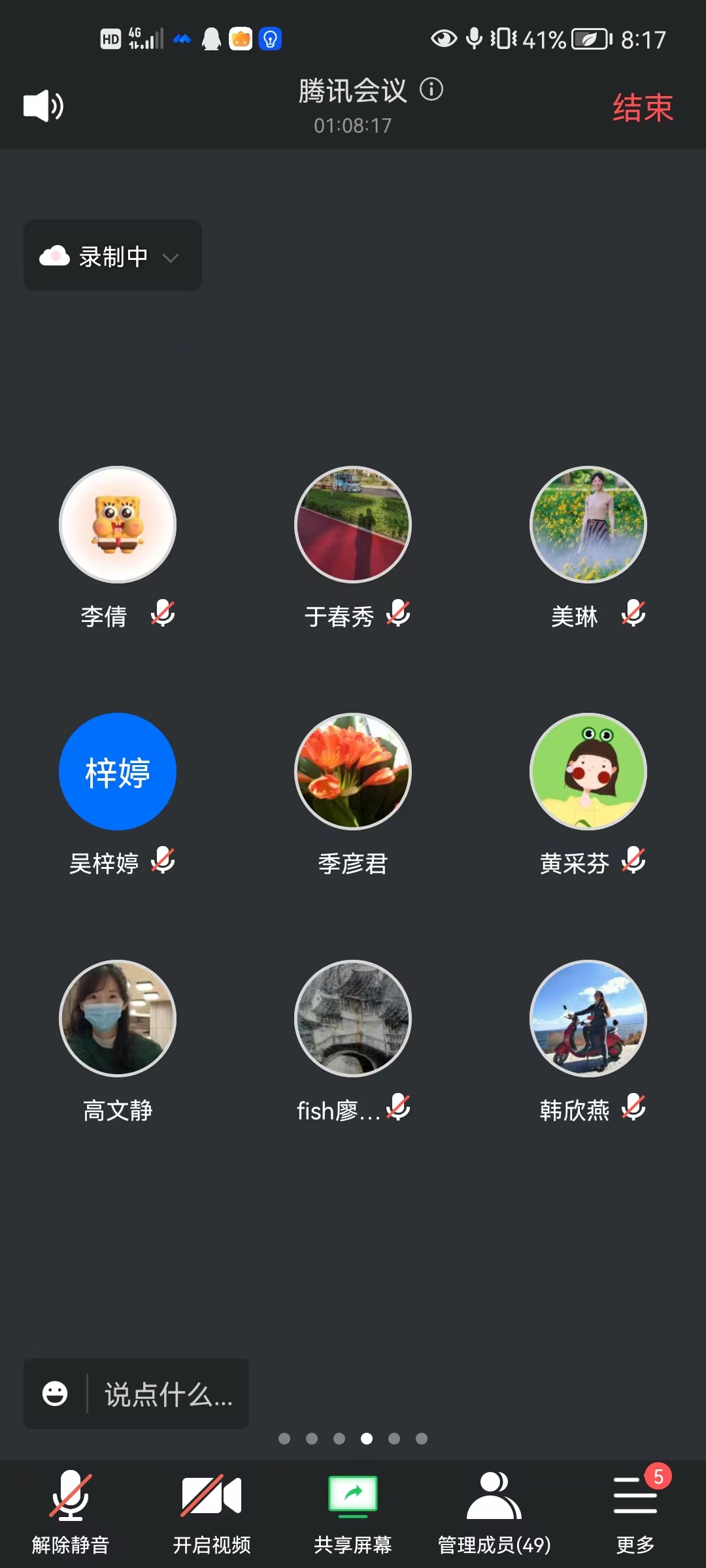The width and height of the screenshot is (706, 1568).
Task: Open 高文静's participant tile
Action: [118, 1019]
